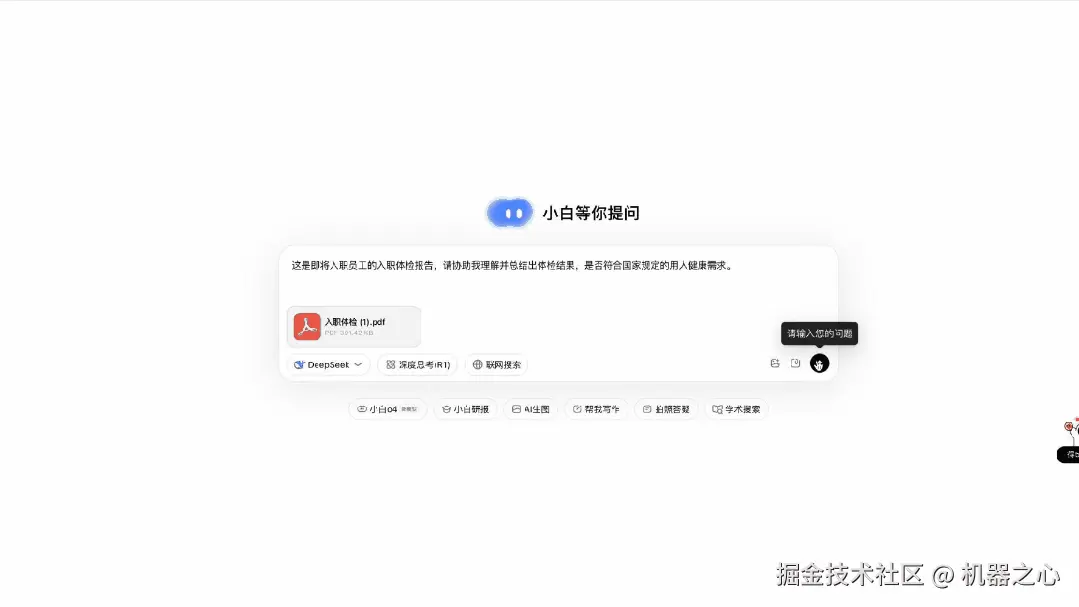The height and width of the screenshot is (607, 1079).
Task: Expand the DeepSeek model dropdown
Action: [329, 365]
